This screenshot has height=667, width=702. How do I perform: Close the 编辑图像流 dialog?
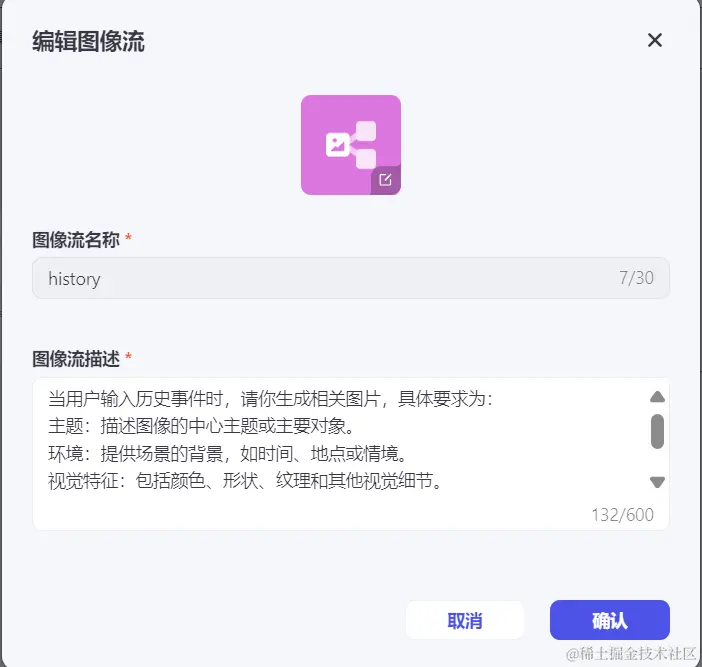655,40
